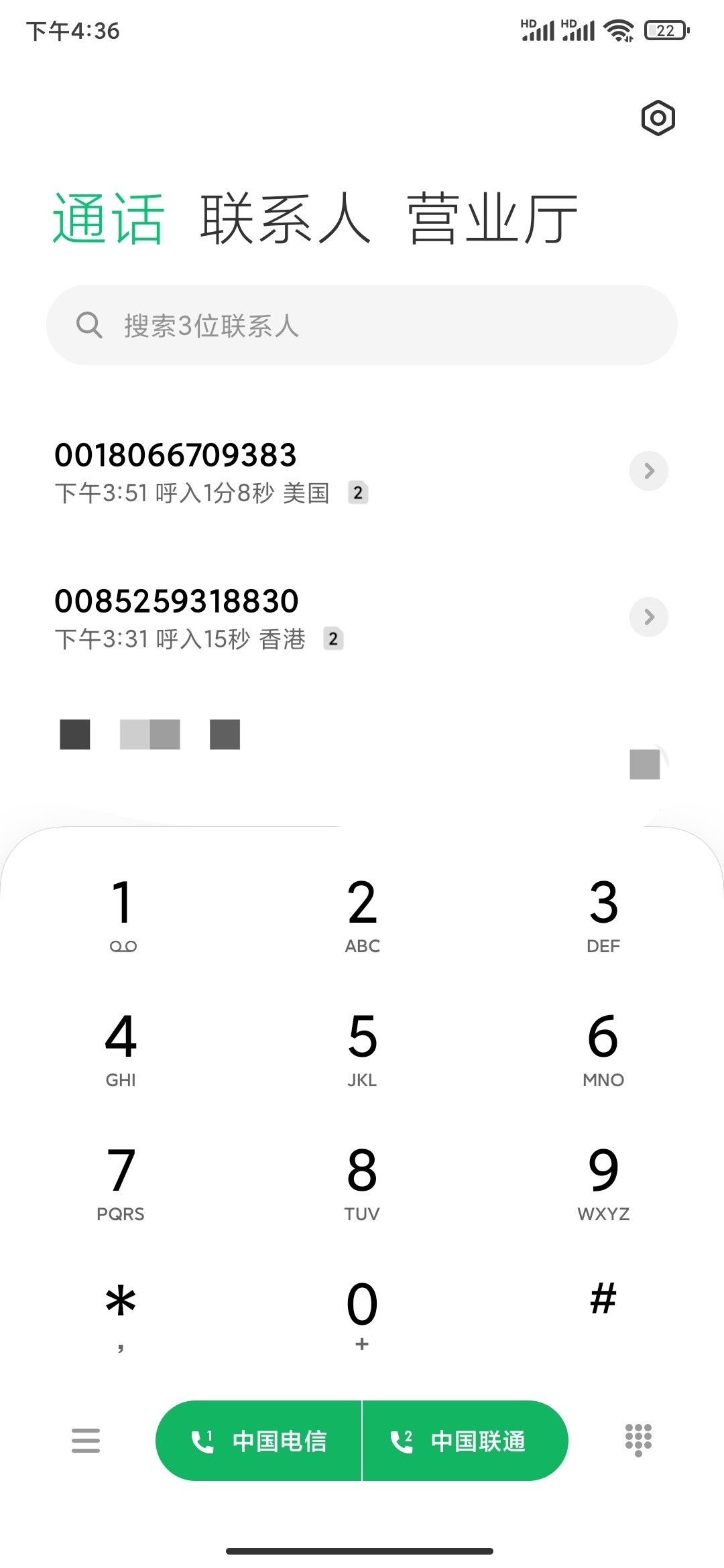Dial digit 0 on the keypad
This screenshot has width=724, height=1568.
(x=362, y=1313)
